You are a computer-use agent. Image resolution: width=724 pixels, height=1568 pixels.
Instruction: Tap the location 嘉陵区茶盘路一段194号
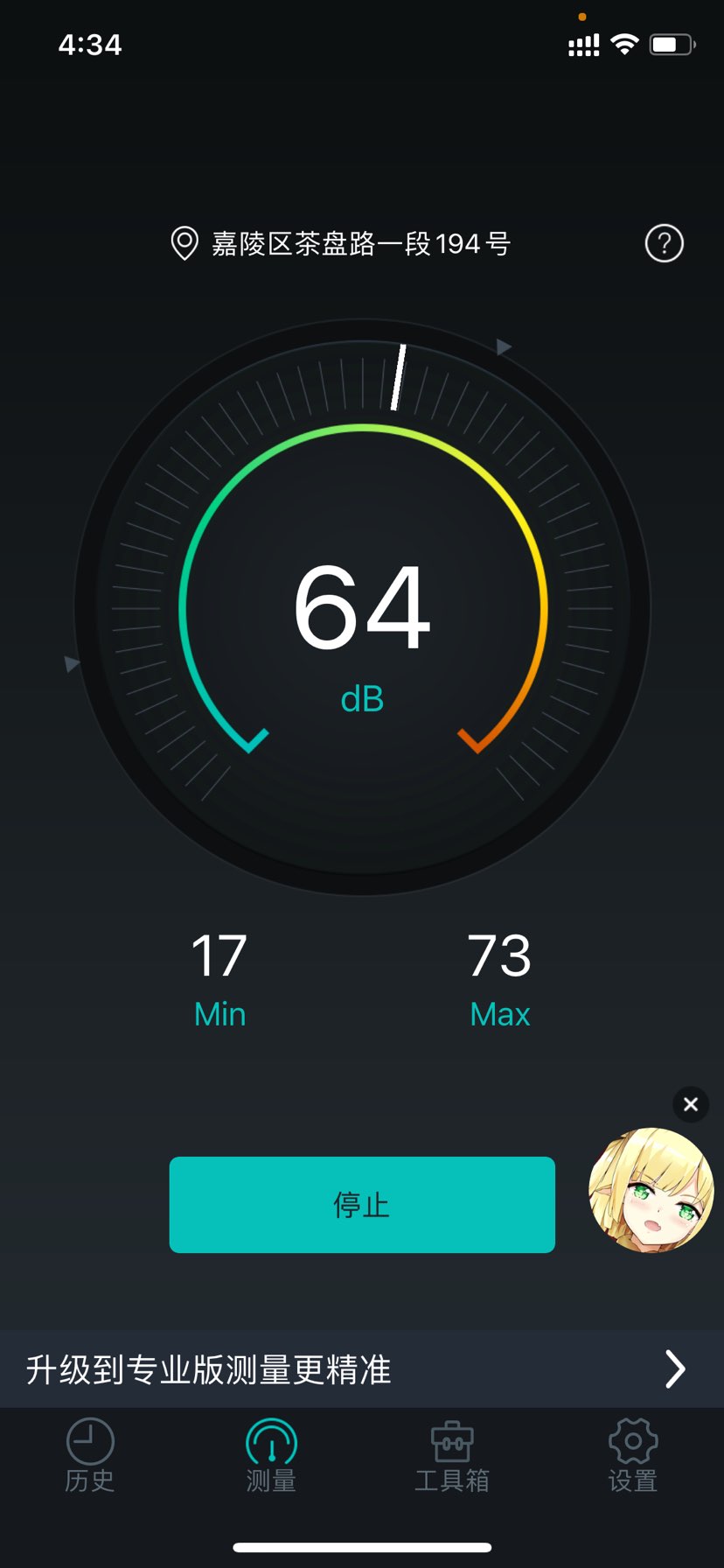click(x=341, y=243)
